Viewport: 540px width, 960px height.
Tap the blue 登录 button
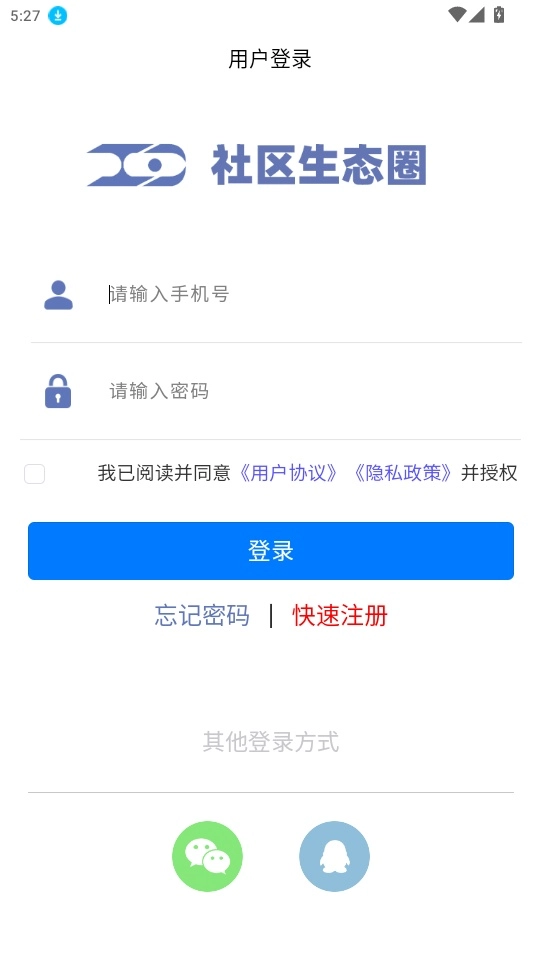[x=271, y=551]
